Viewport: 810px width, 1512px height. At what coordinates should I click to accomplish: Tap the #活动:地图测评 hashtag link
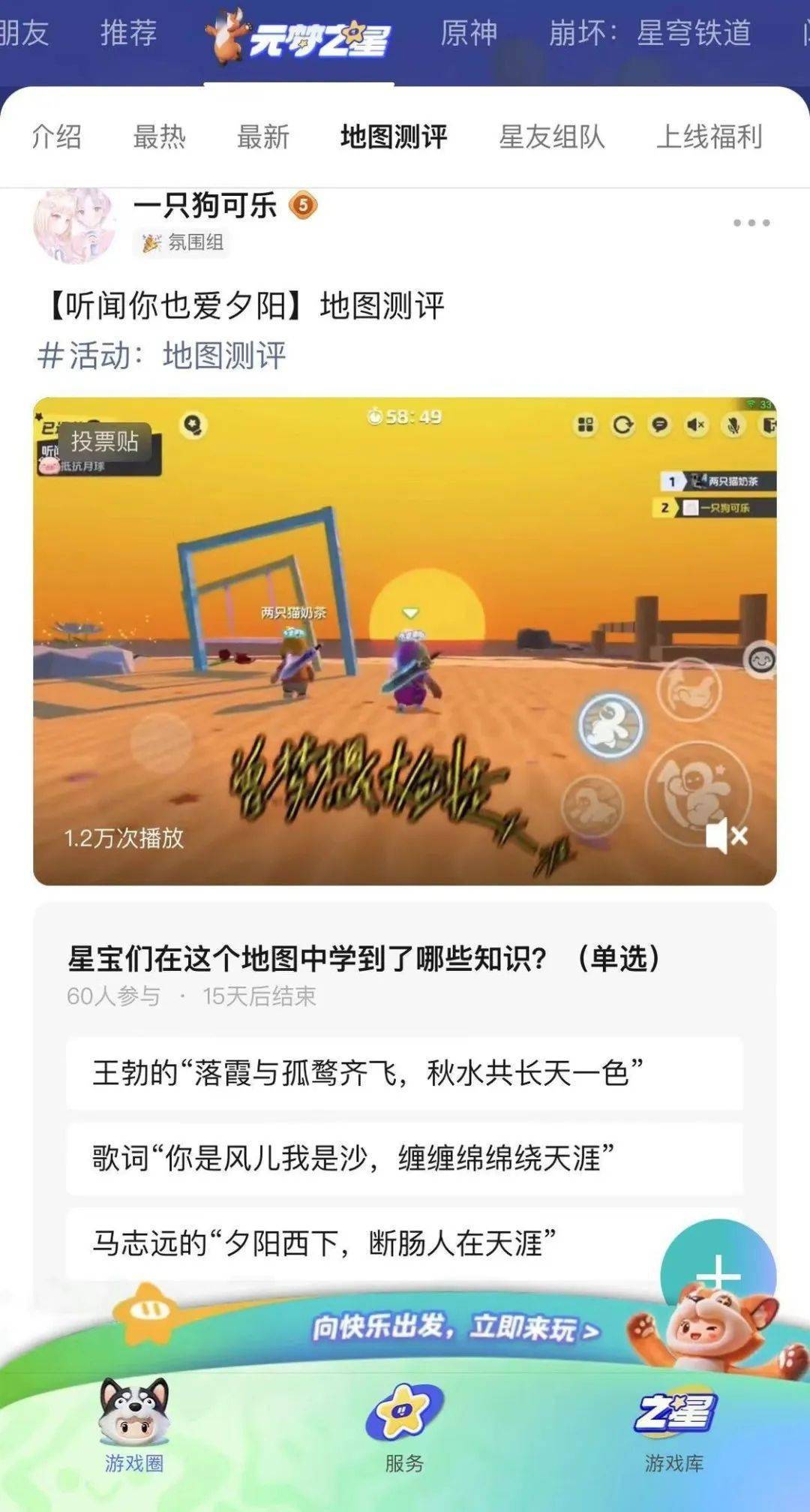(162, 355)
